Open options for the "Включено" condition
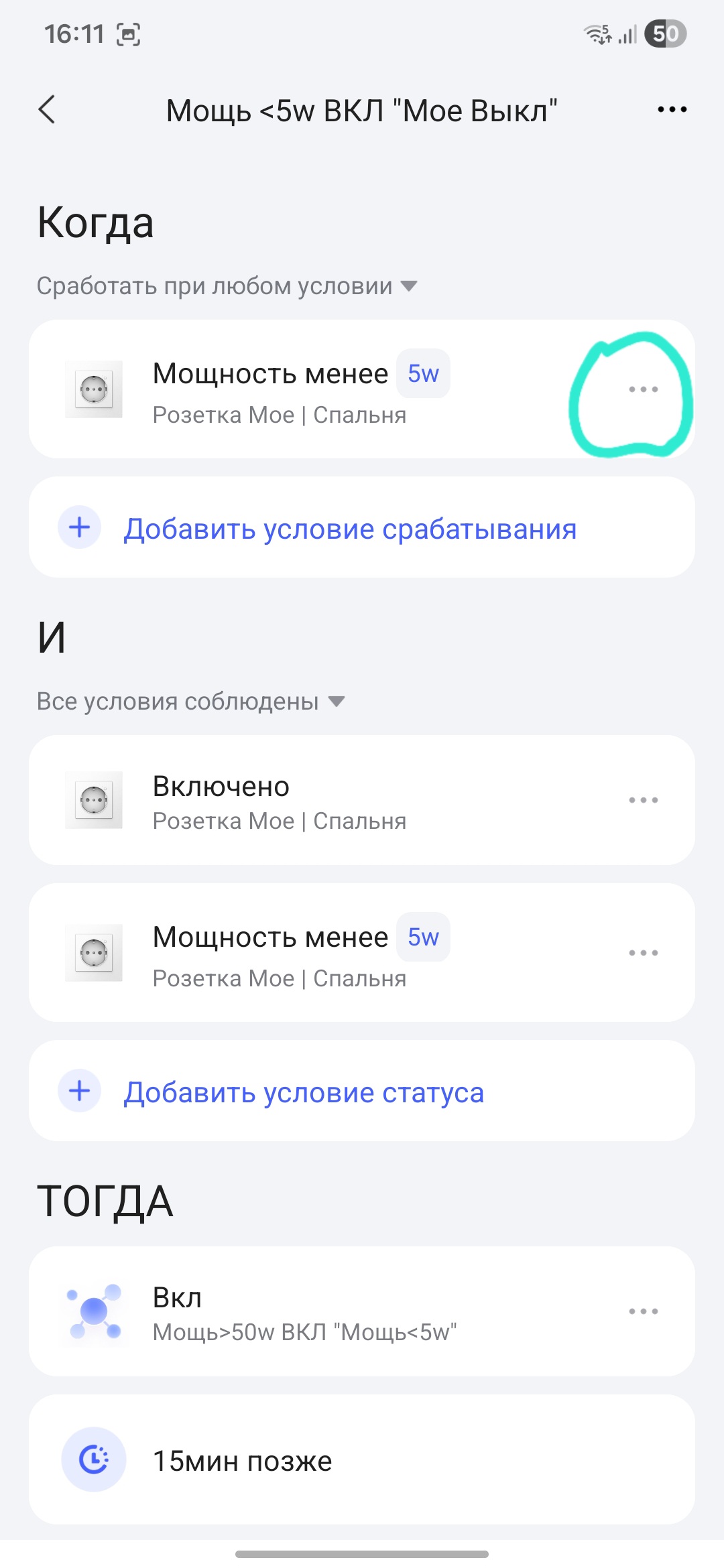Image resolution: width=724 pixels, height=1568 pixels. [643, 800]
